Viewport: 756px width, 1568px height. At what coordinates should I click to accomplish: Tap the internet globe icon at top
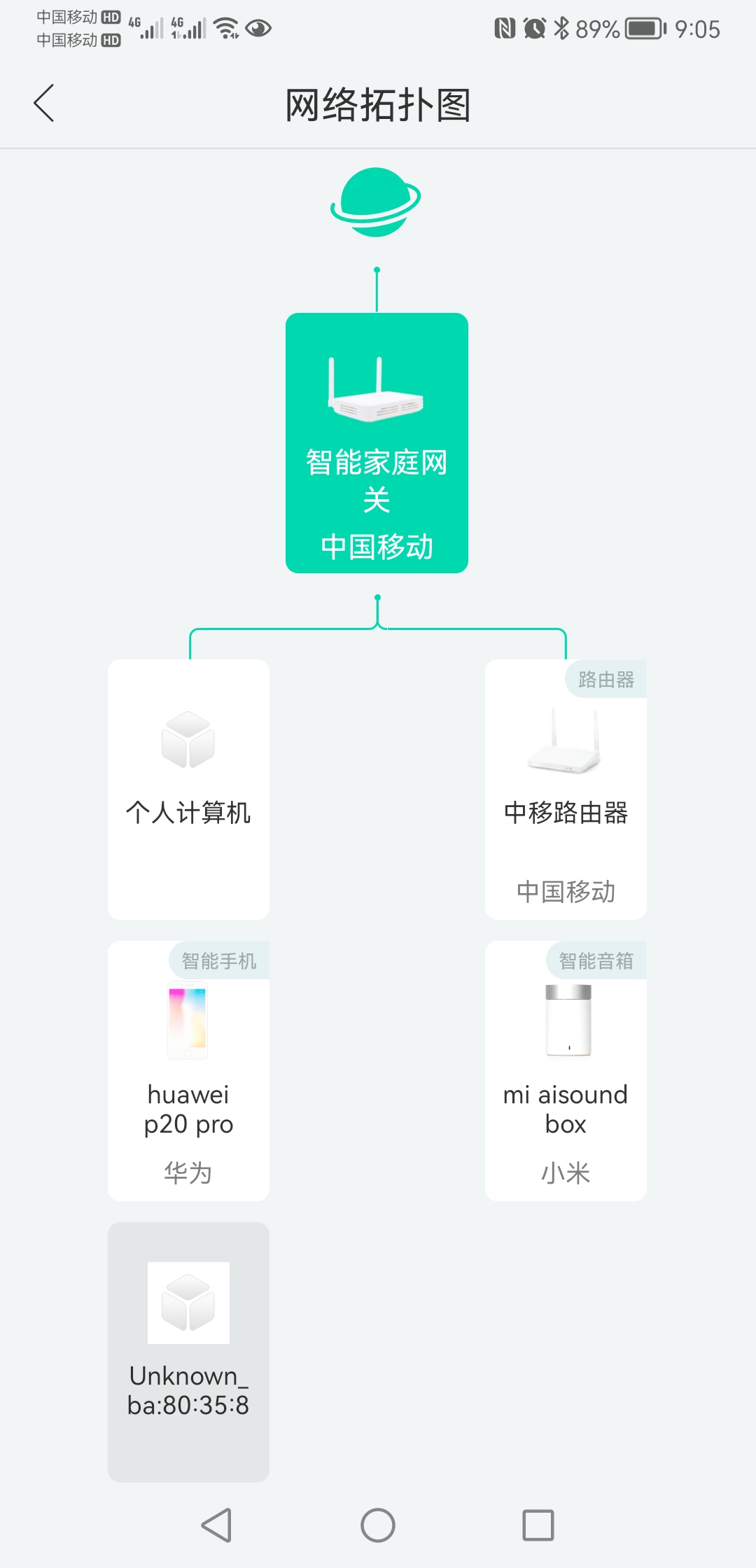(x=377, y=203)
